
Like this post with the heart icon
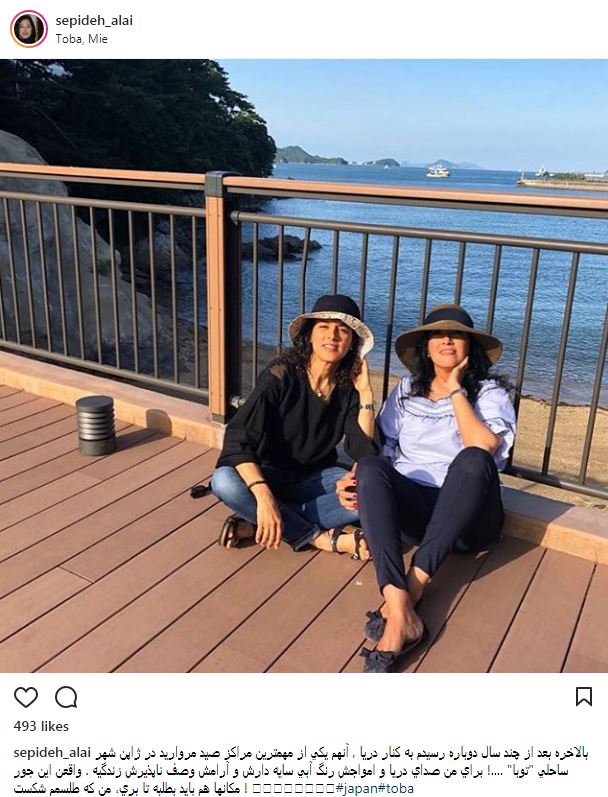point(26,697)
